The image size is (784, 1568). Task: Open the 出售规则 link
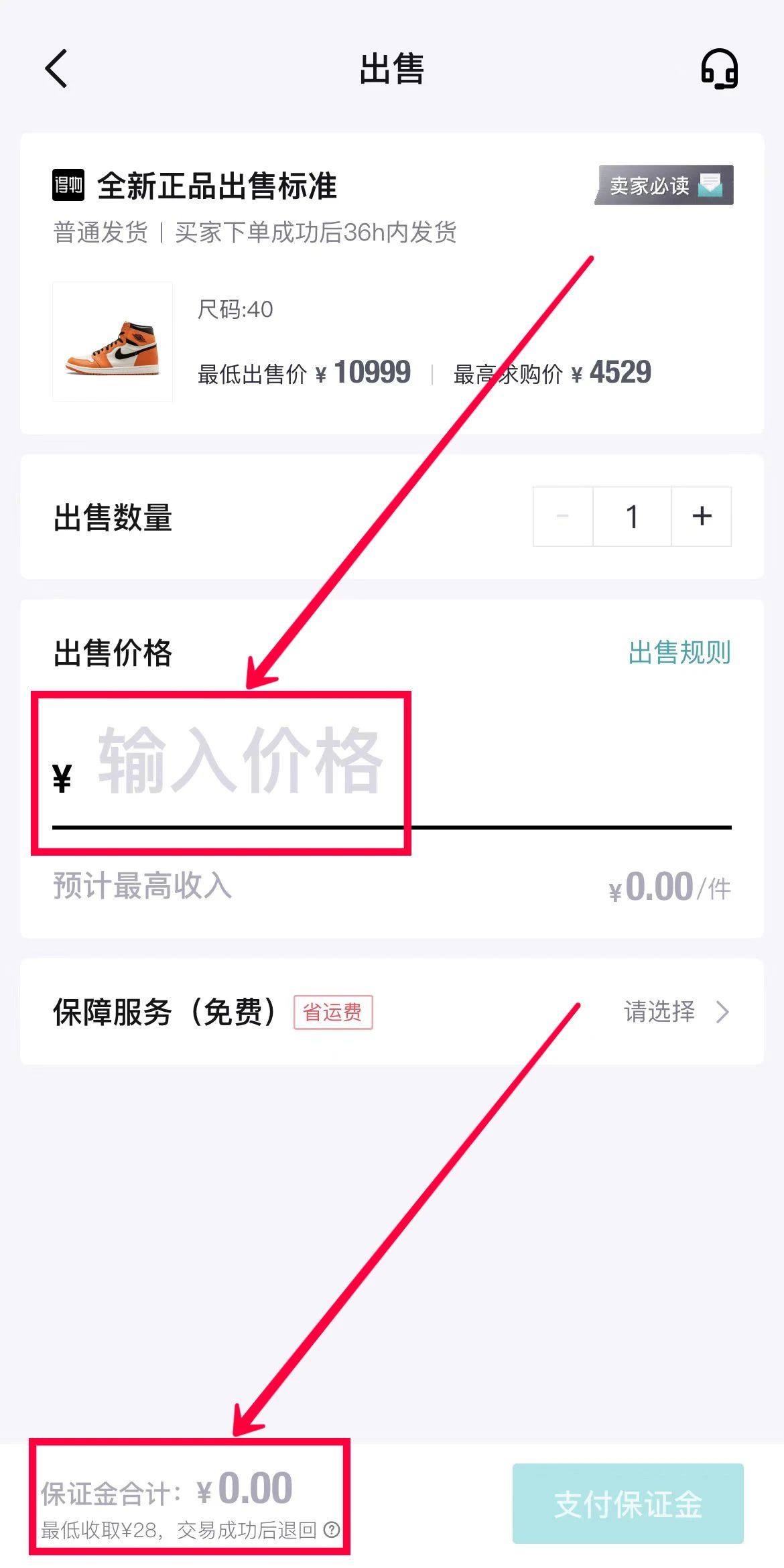[x=679, y=652]
